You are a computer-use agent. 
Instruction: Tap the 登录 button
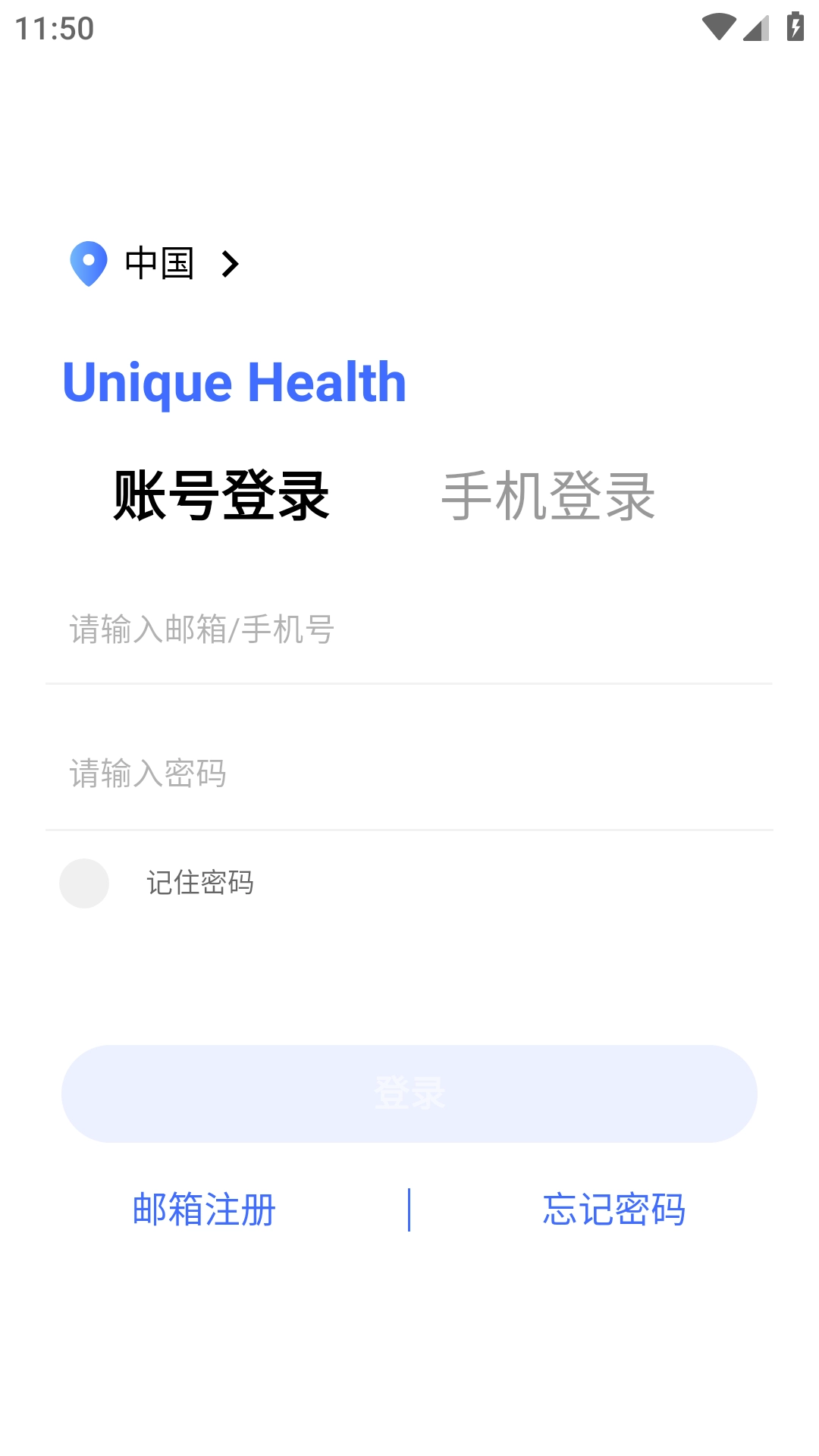click(409, 1094)
